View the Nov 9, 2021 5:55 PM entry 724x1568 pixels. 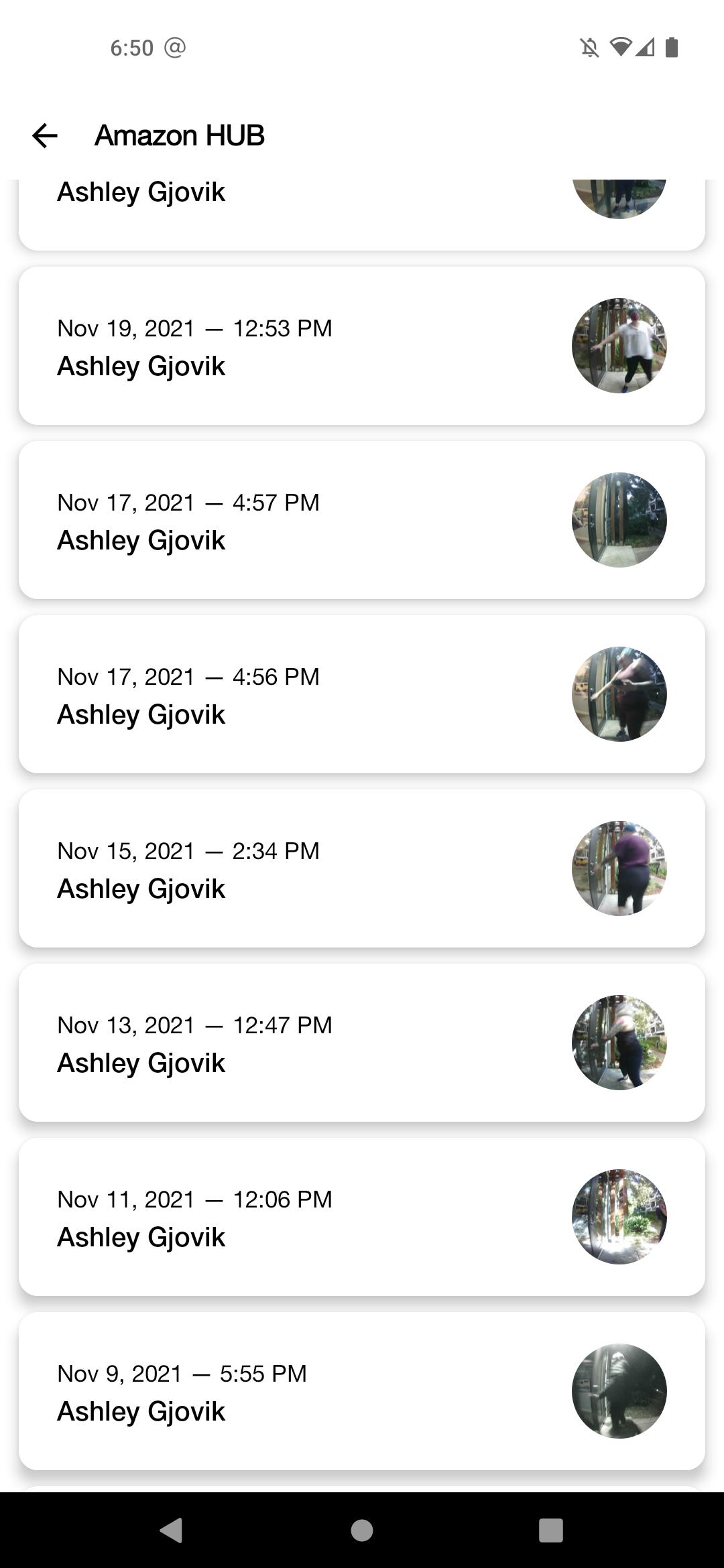point(362,1391)
